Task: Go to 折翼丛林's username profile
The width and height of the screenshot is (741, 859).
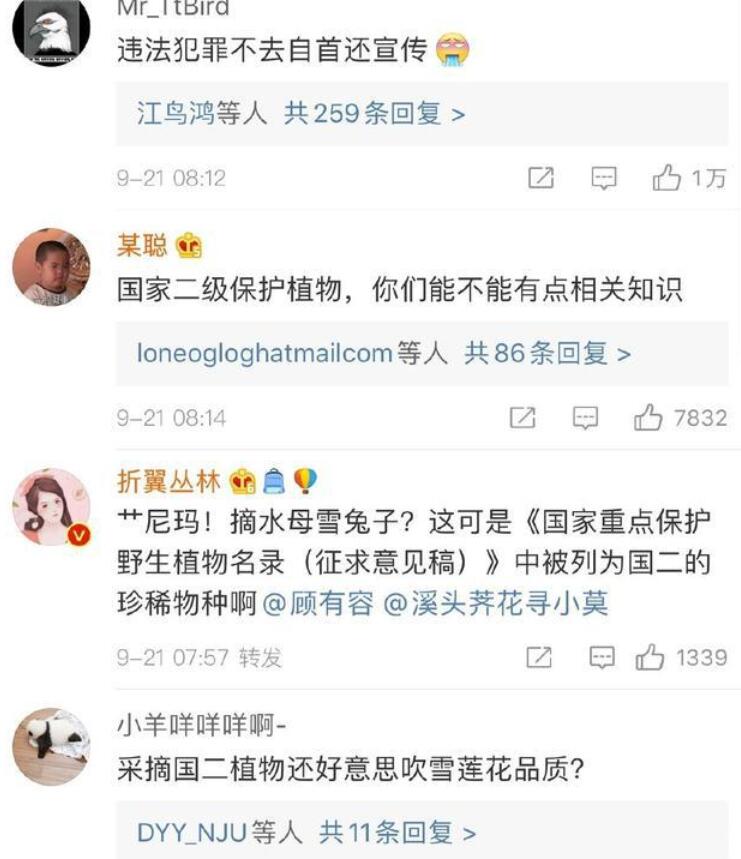Action: [168, 482]
